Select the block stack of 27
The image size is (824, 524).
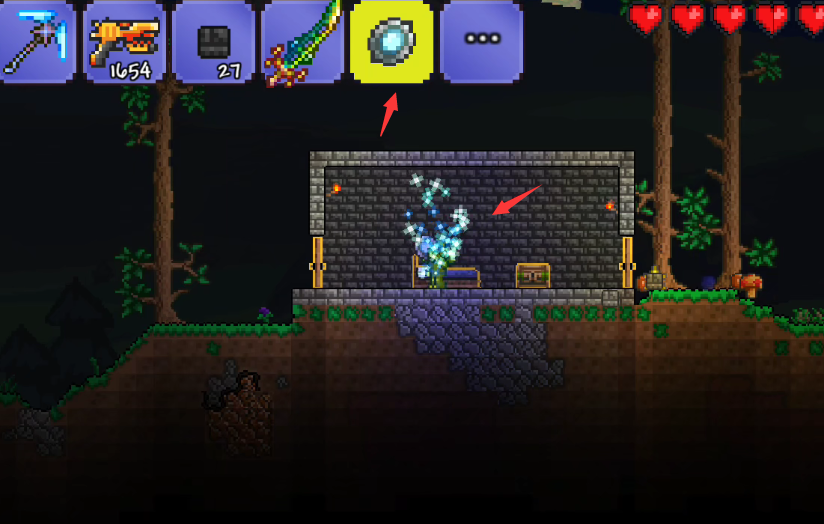tap(213, 41)
